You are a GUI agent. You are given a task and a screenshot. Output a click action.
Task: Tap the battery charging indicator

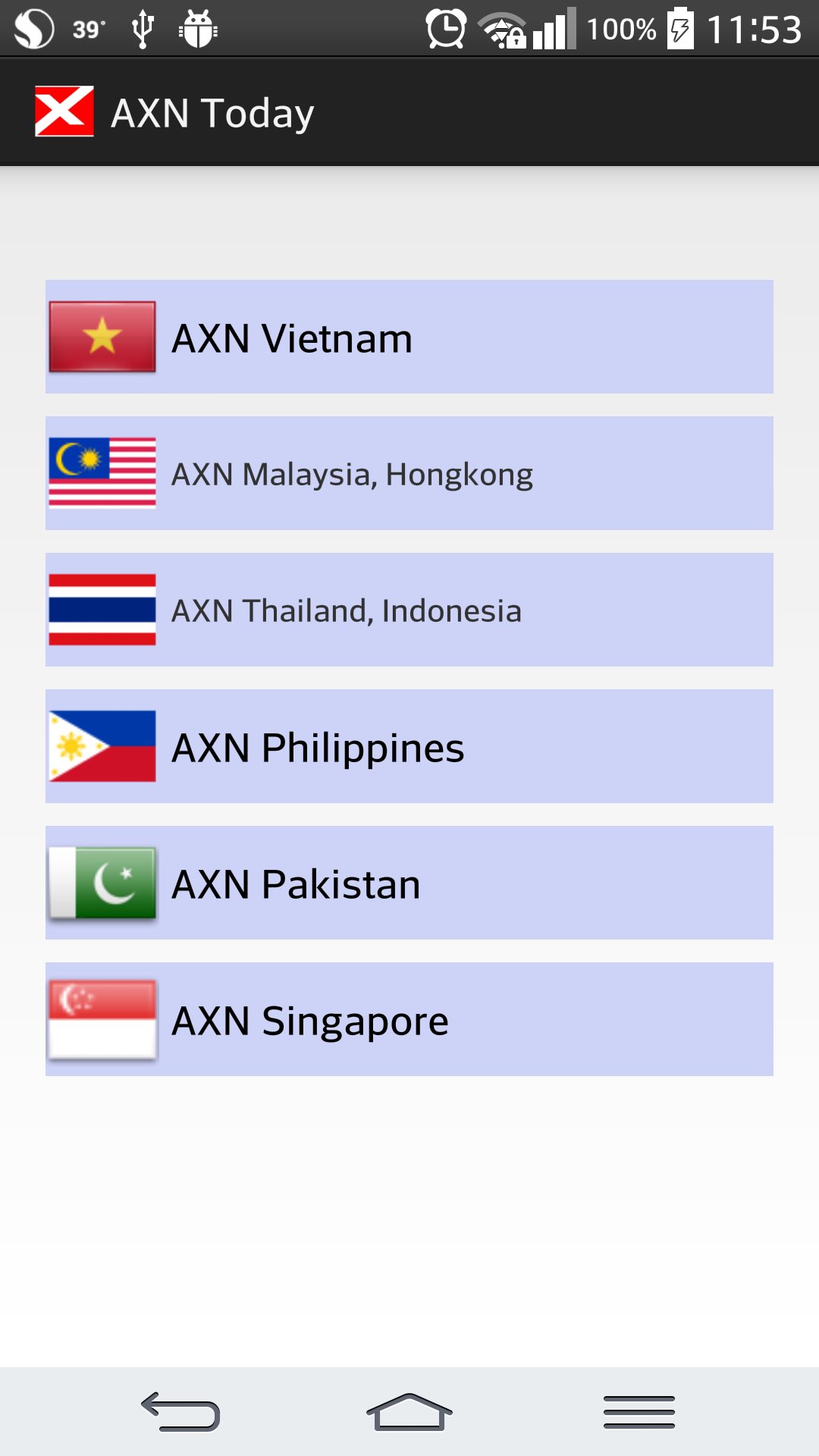[680, 29]
